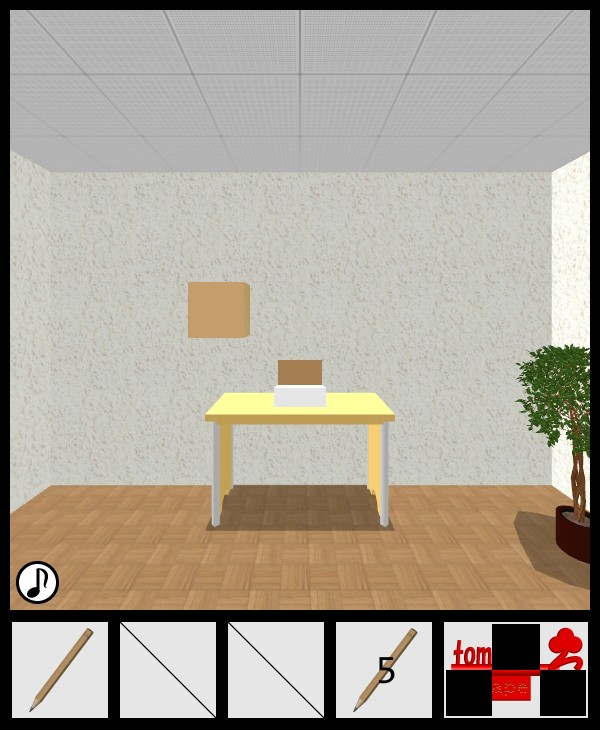The height and width of the screenshot is (730, 600).
Task: Inspect the box on the yellow table
Action: [300, 384]
